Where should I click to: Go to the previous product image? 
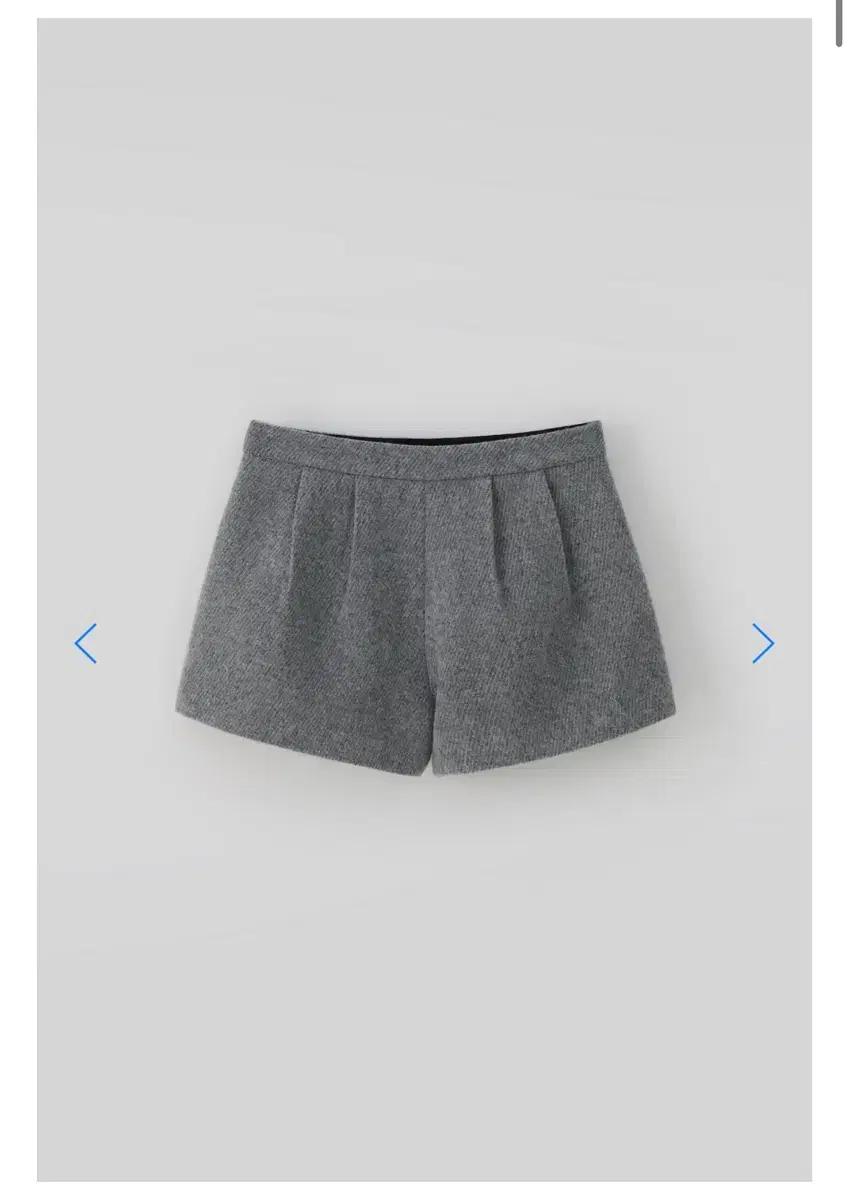coord(86,643)
